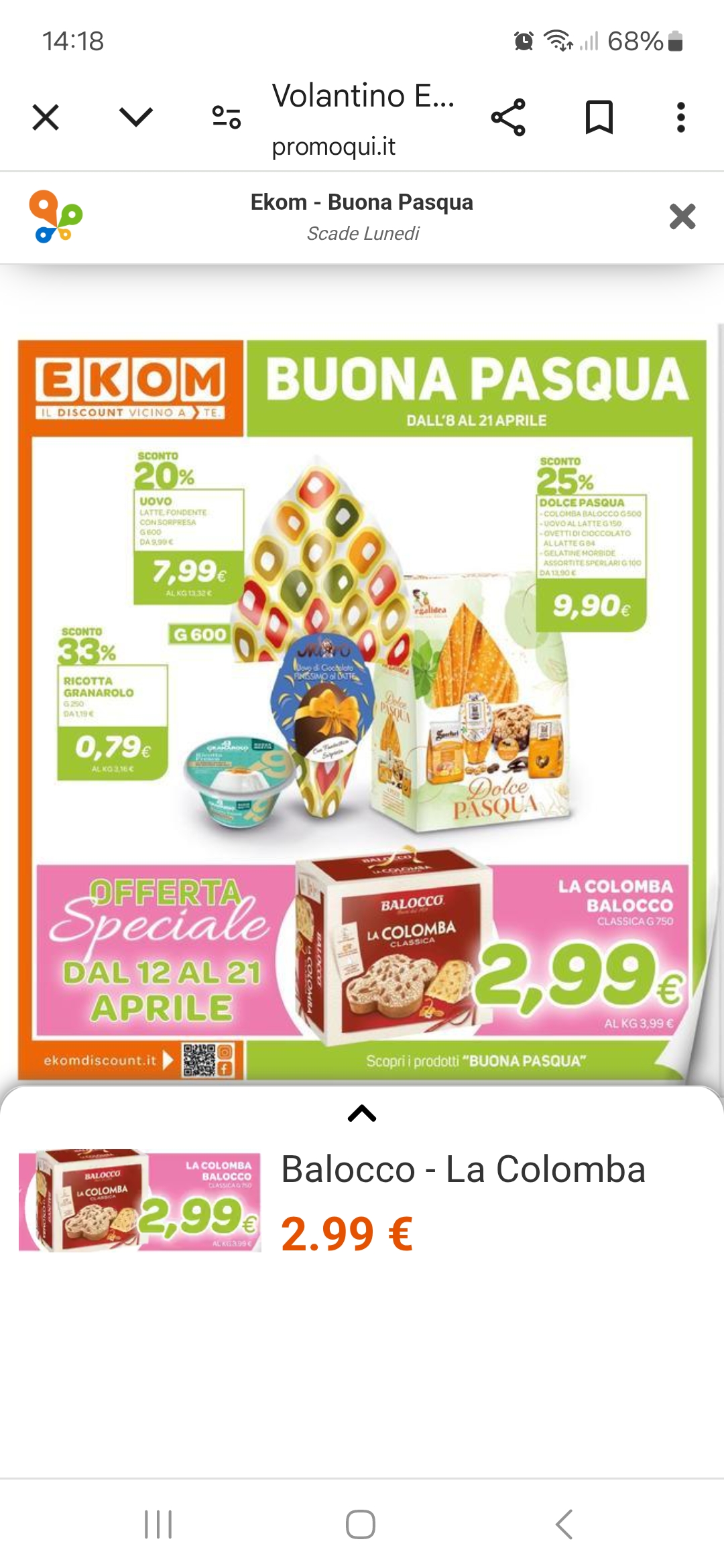Screen dimensions: 724x1568
Task: Close the browser custom tab
Action: point(46,118)
